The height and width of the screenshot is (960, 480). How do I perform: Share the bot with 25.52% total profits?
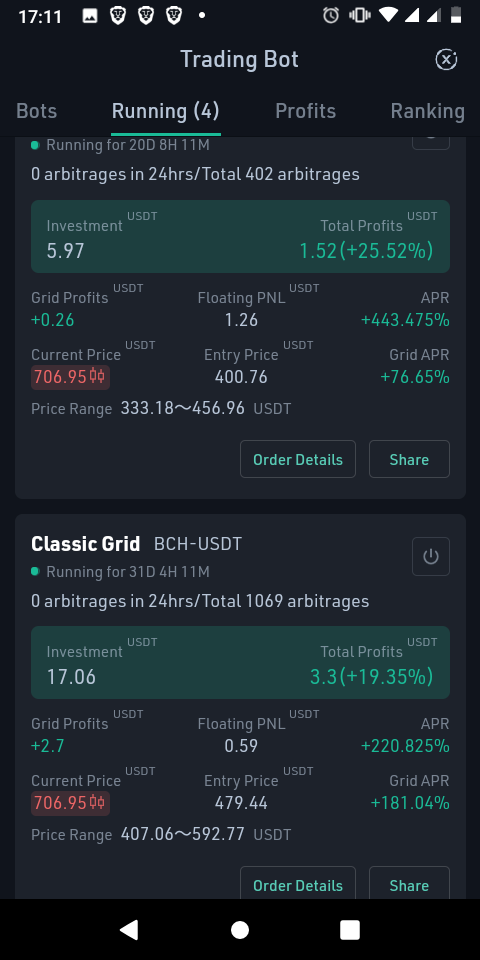409,459
